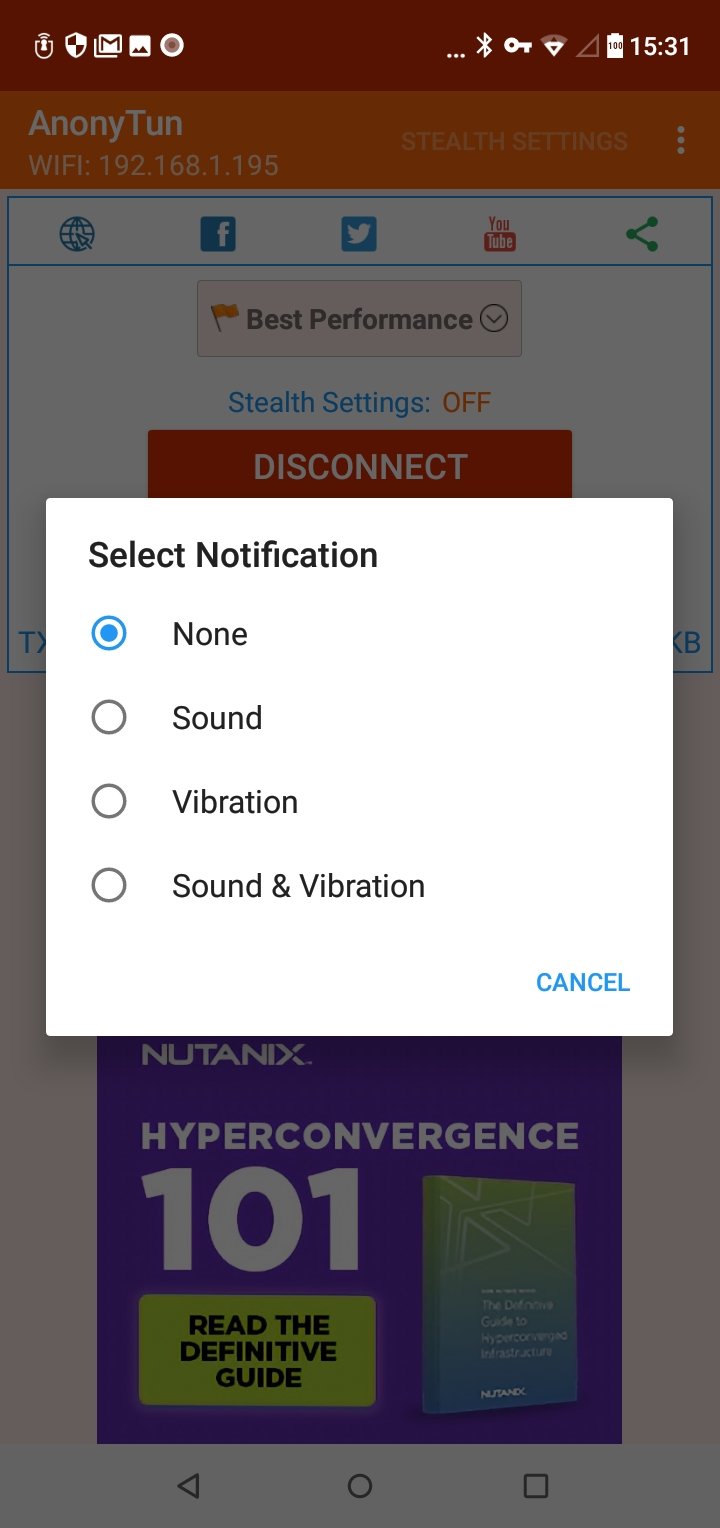The image size is (720, 1528).
Task: Go to the home screen
Action: coord(360,1486)
